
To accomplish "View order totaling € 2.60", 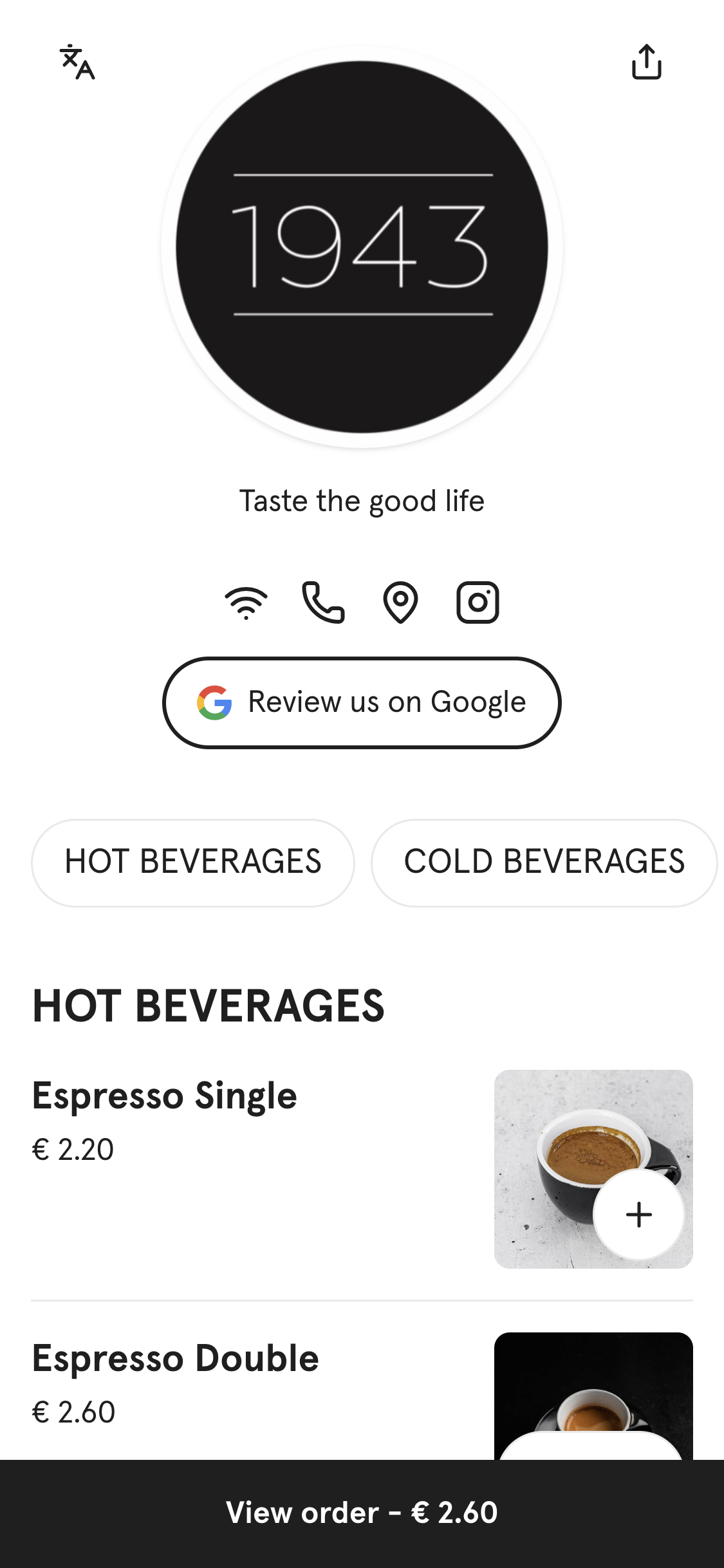I will (x=362, y=1513).
